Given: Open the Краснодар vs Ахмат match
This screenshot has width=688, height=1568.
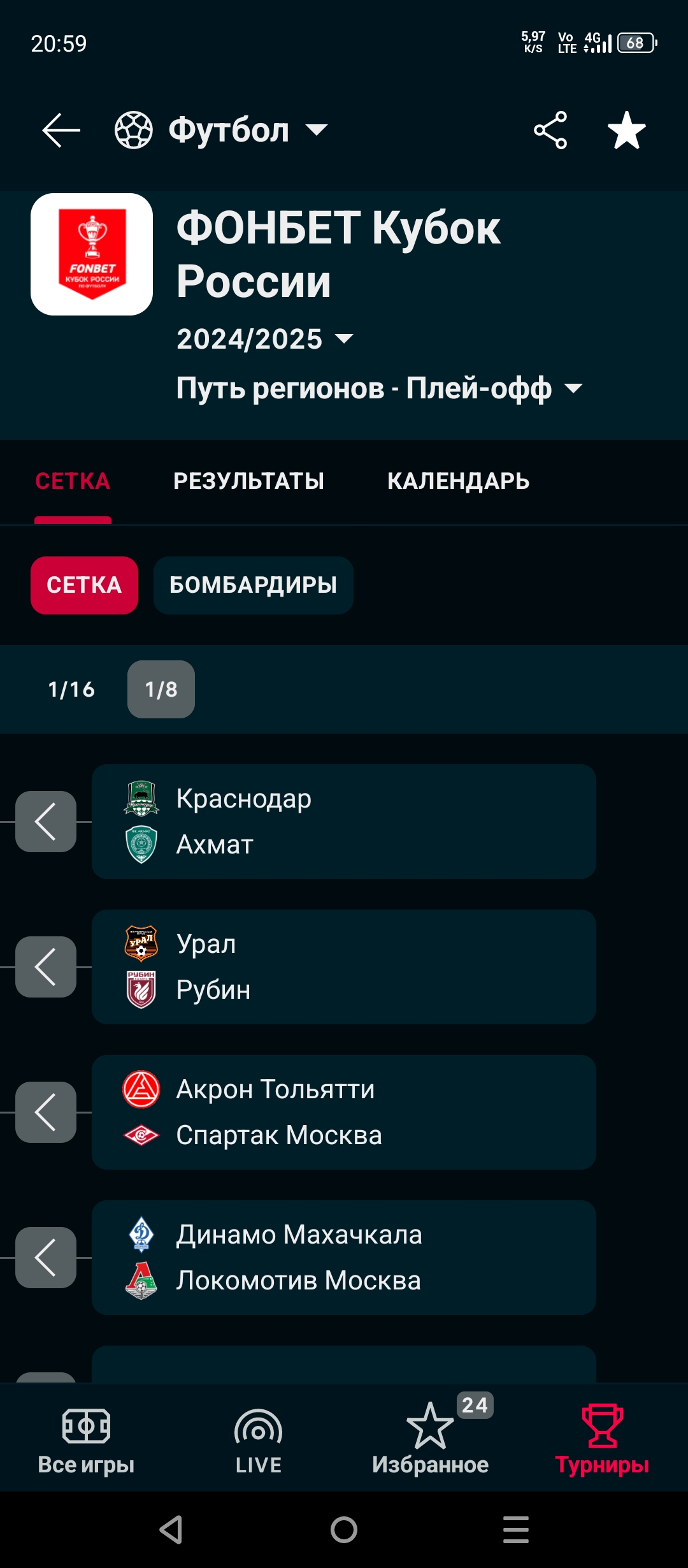Looking at the screenshot, I should tap(344, 822).
